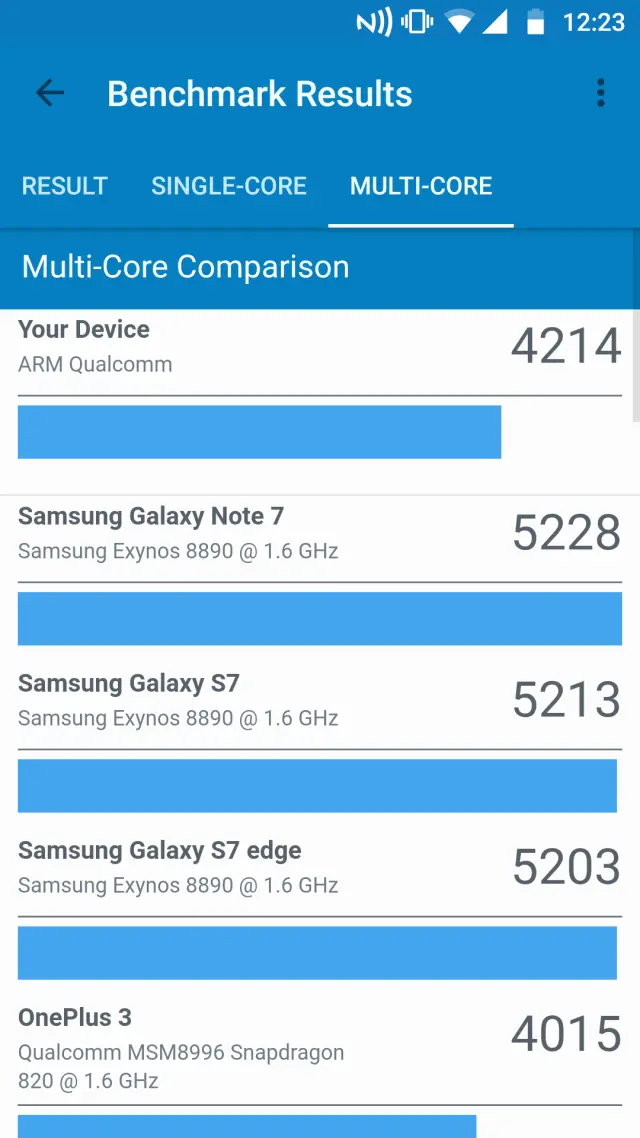Open the three-dot overflow menu
This screenshot has height=1138, width=640.
[x=600, y=94]
